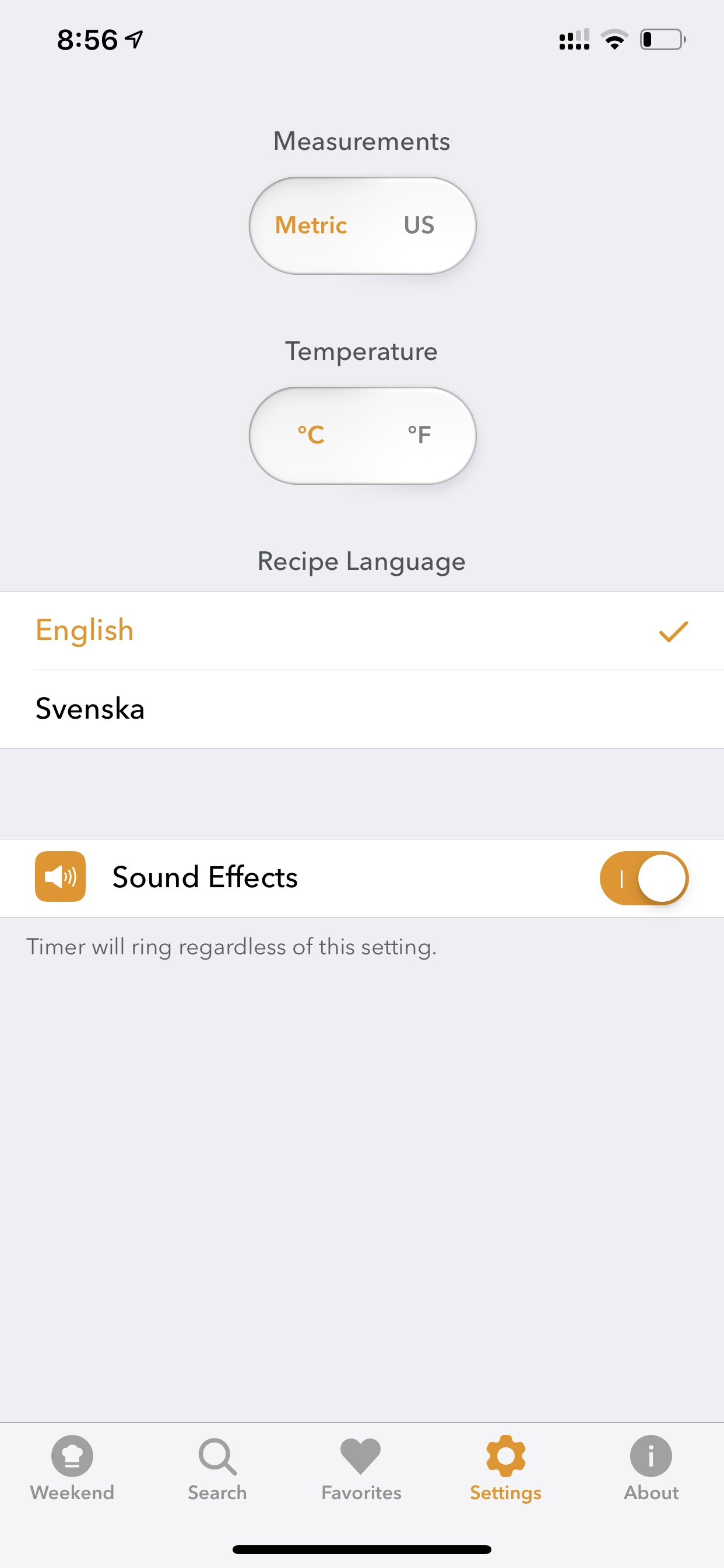The height and width of the screenshot is (1568, 724).
Task: Switch temperature to °F
Action: click(x=419, y=435)
